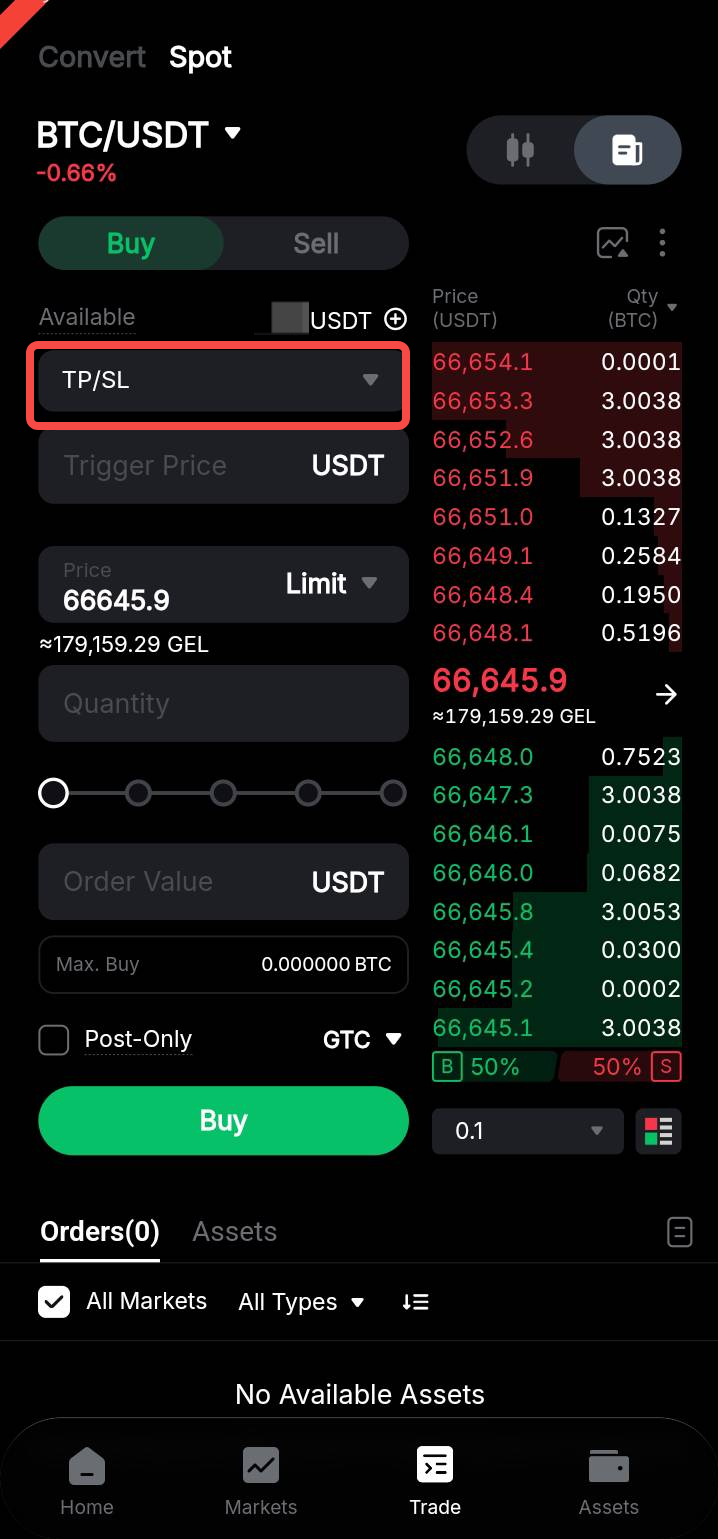Enable the Post-Only checkbox
Screen dimensions: 718x1539
[x=54, y=1040]
